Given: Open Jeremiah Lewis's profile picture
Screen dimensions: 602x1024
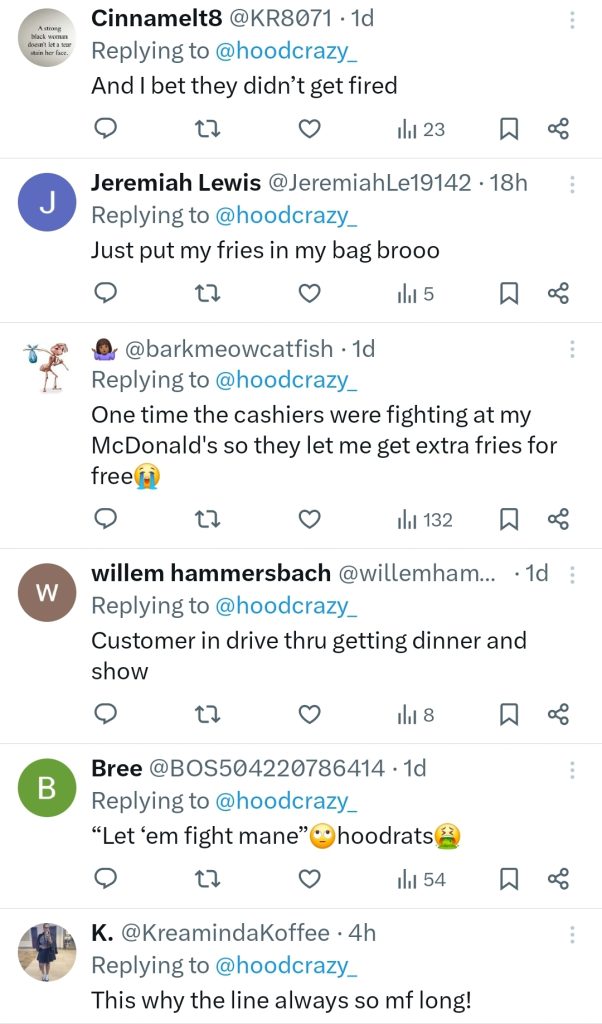Looking at the screenshot, I should pos(47,203).
